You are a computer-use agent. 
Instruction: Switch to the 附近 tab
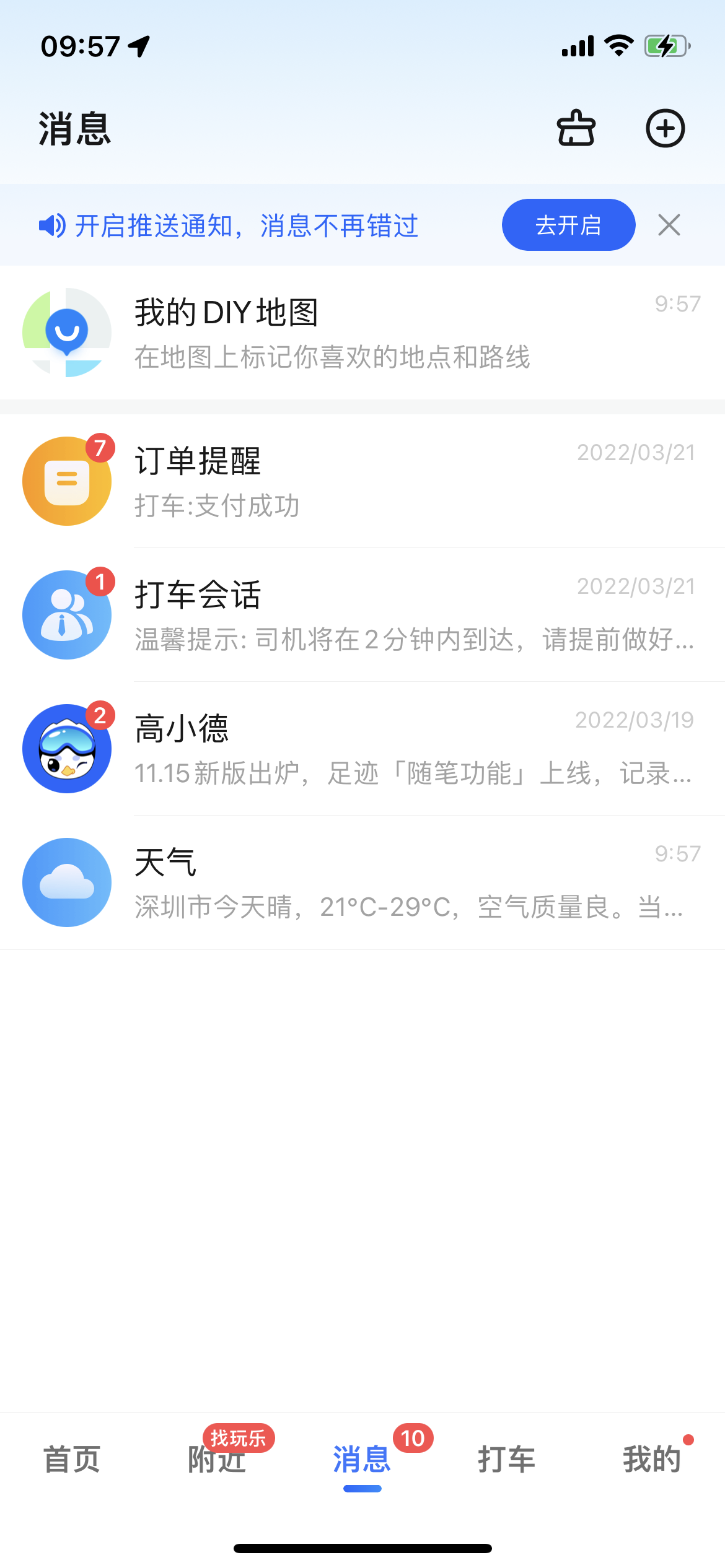coord(217,1459)
